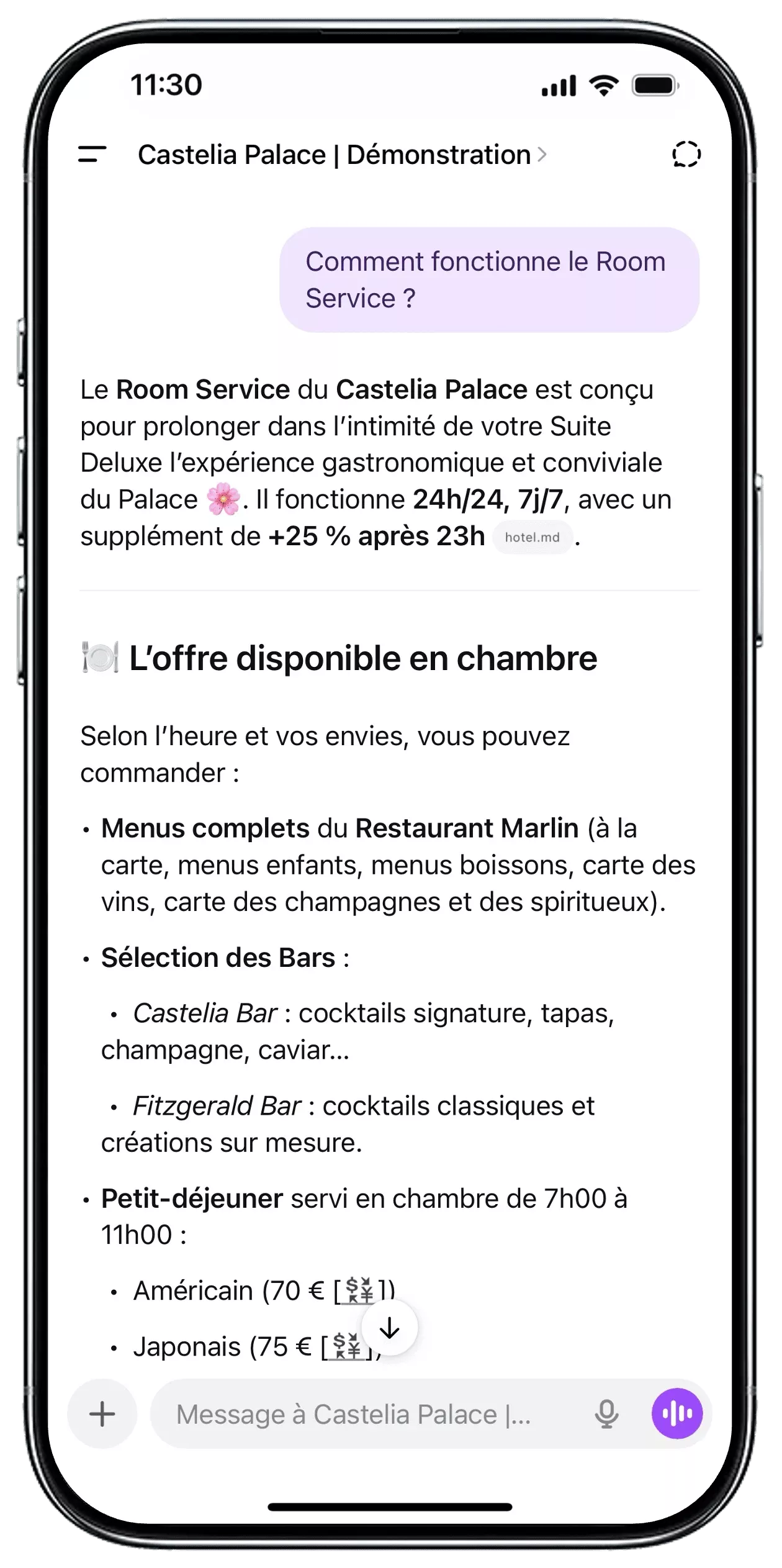
Task: Start dictation with the microphone icon
Action: coord(606,1414)
